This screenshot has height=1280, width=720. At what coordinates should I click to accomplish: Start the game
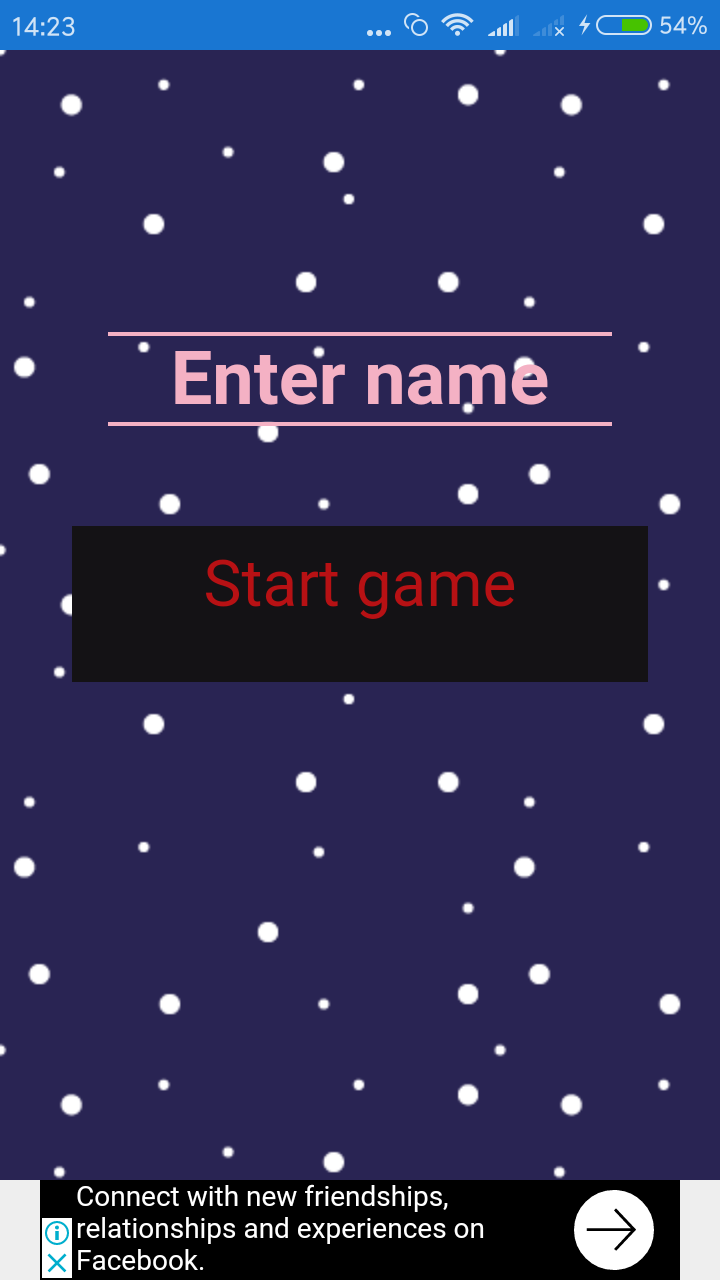click(360, 604)
